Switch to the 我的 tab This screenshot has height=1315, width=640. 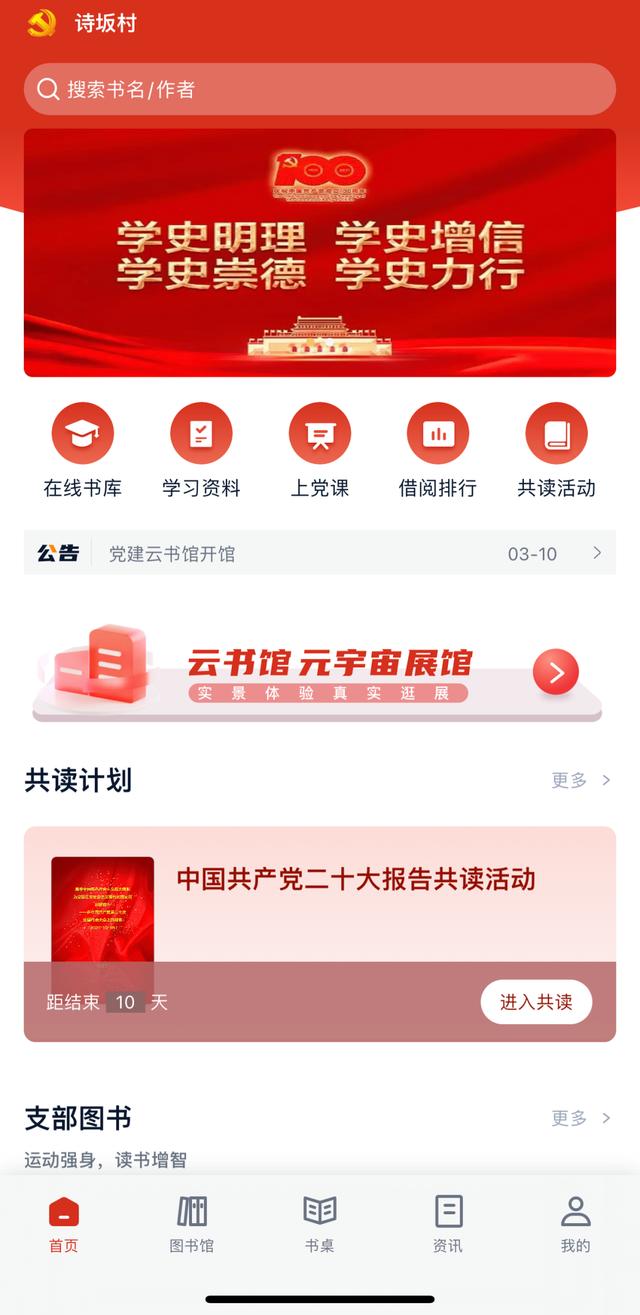575,1224
